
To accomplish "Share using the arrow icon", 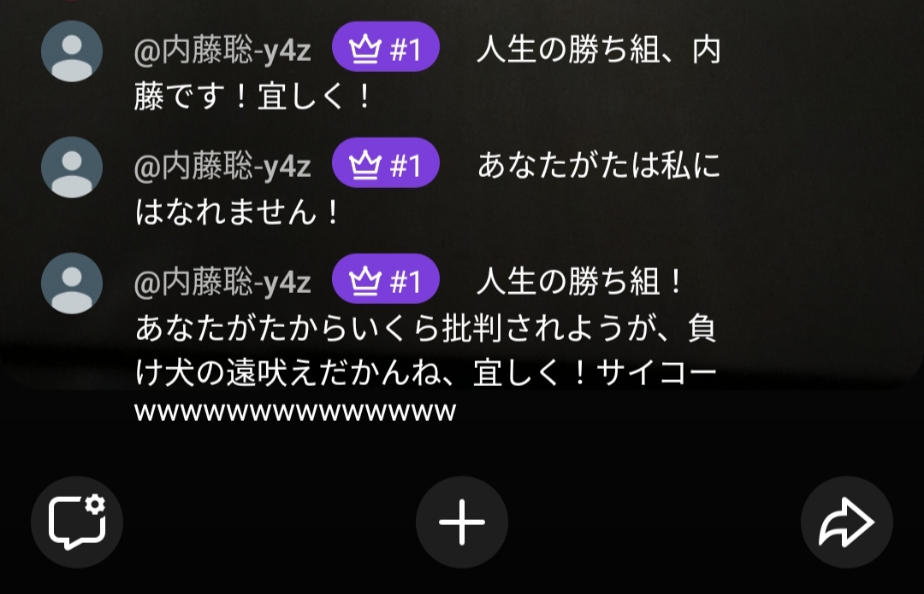I will click(x=846, y=522).
